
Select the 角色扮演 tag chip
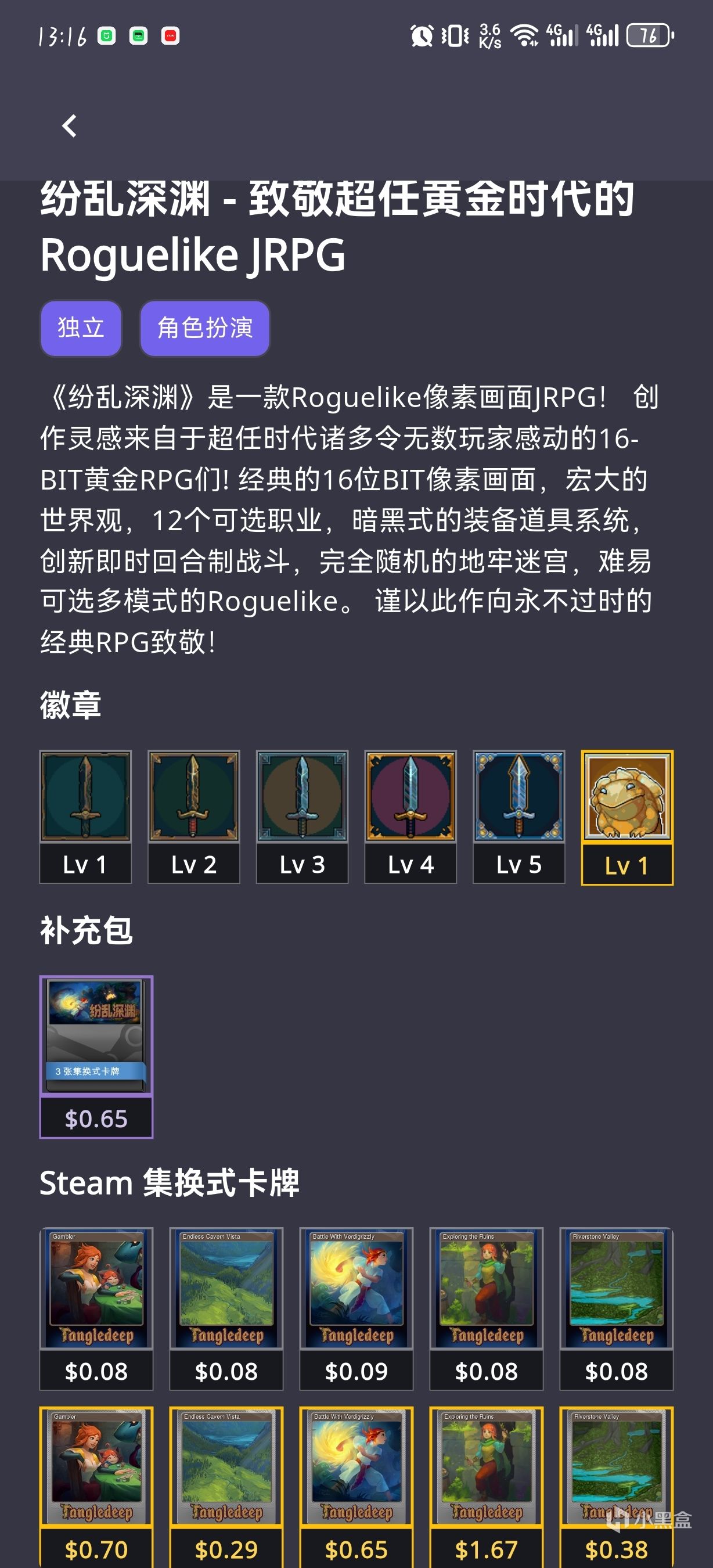pos(205,328)
